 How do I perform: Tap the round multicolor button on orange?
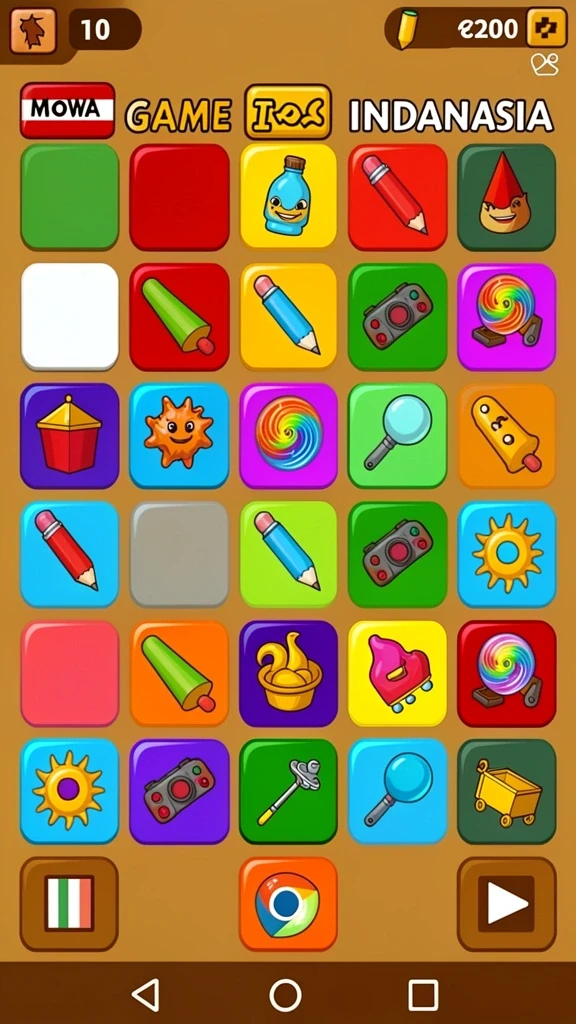(x=288, y=904)
